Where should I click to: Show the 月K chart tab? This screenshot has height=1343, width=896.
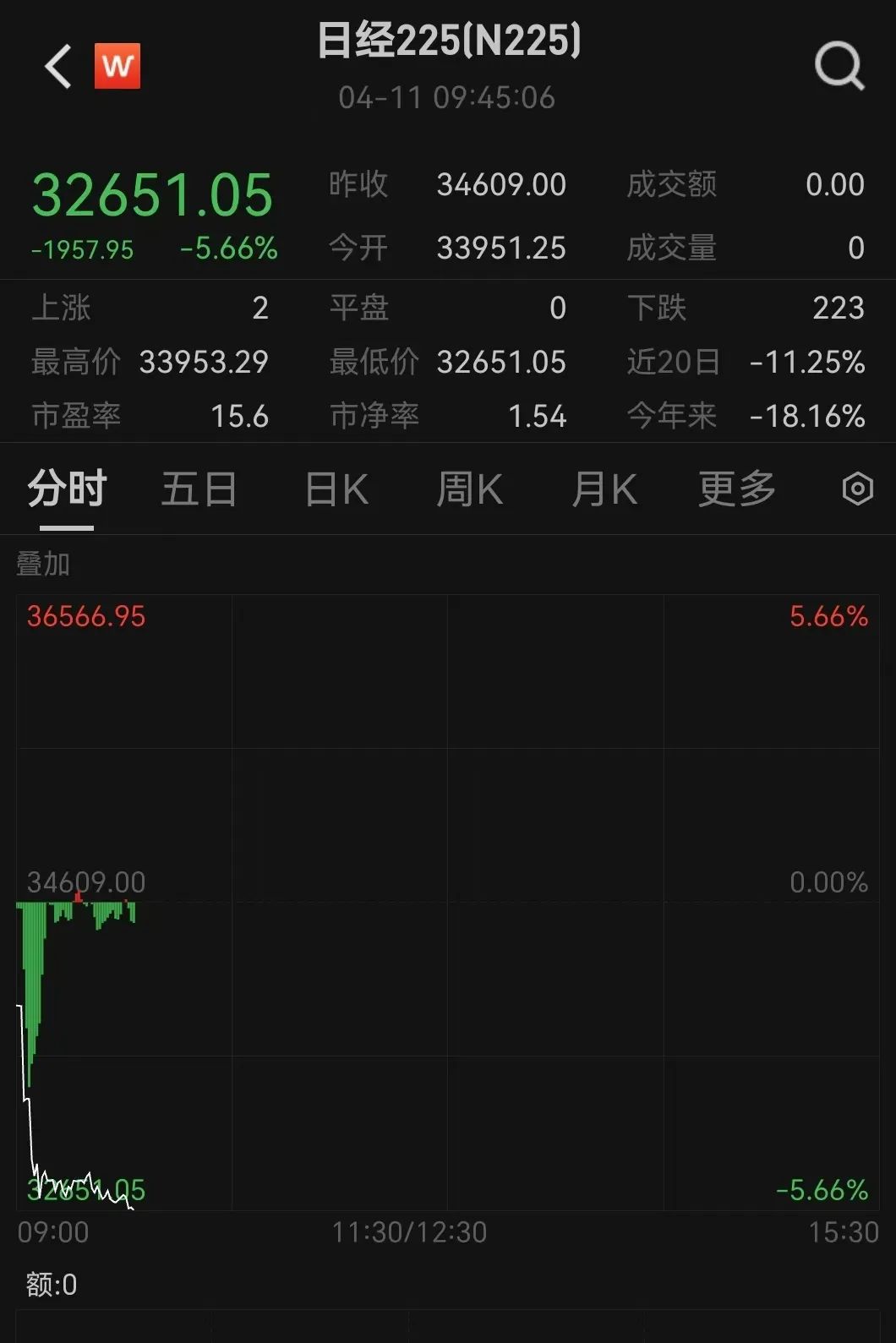coord(604,489)
